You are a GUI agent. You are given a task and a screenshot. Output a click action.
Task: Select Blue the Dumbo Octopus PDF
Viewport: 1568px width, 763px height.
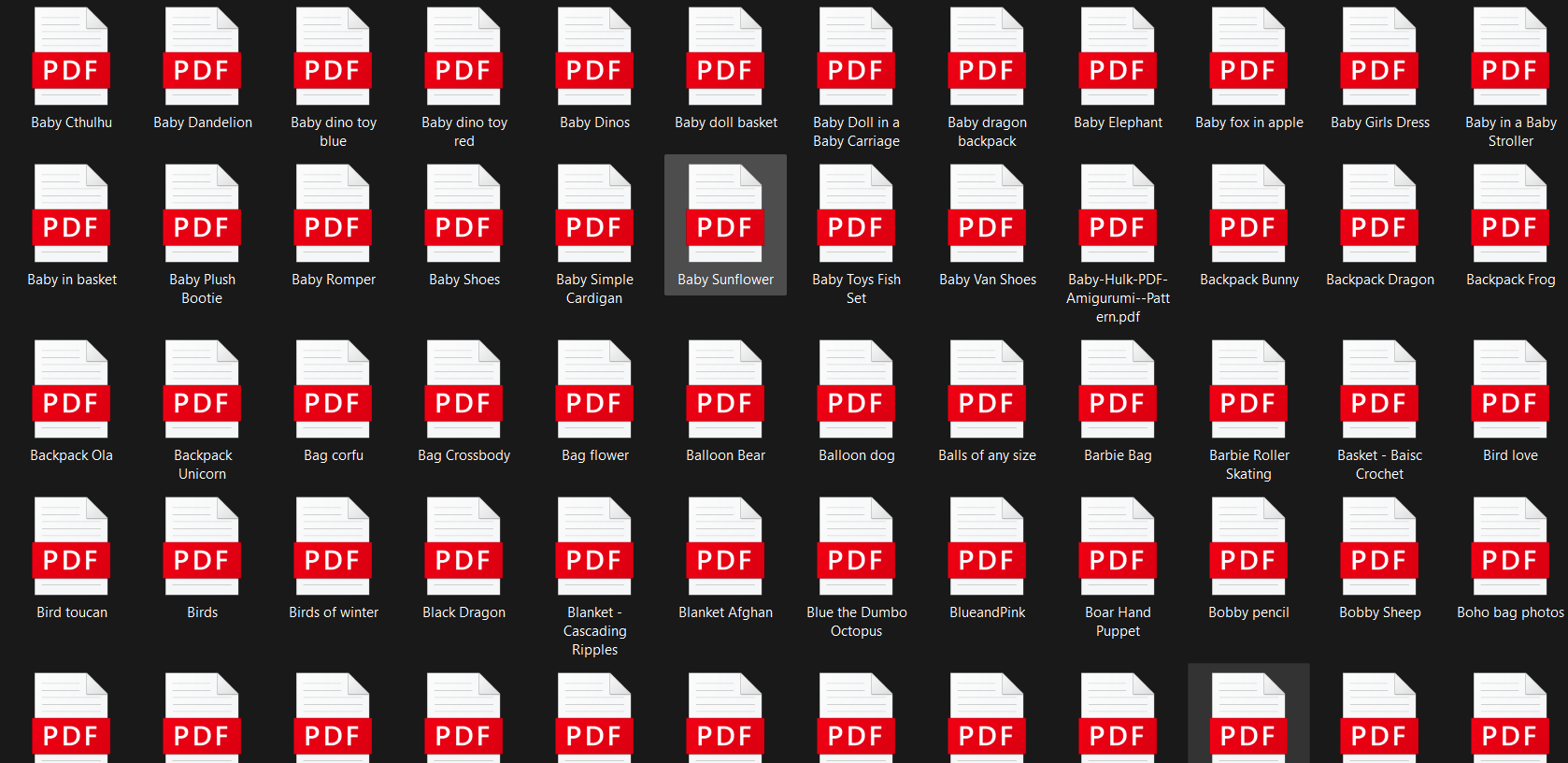(x=856, y=548)
